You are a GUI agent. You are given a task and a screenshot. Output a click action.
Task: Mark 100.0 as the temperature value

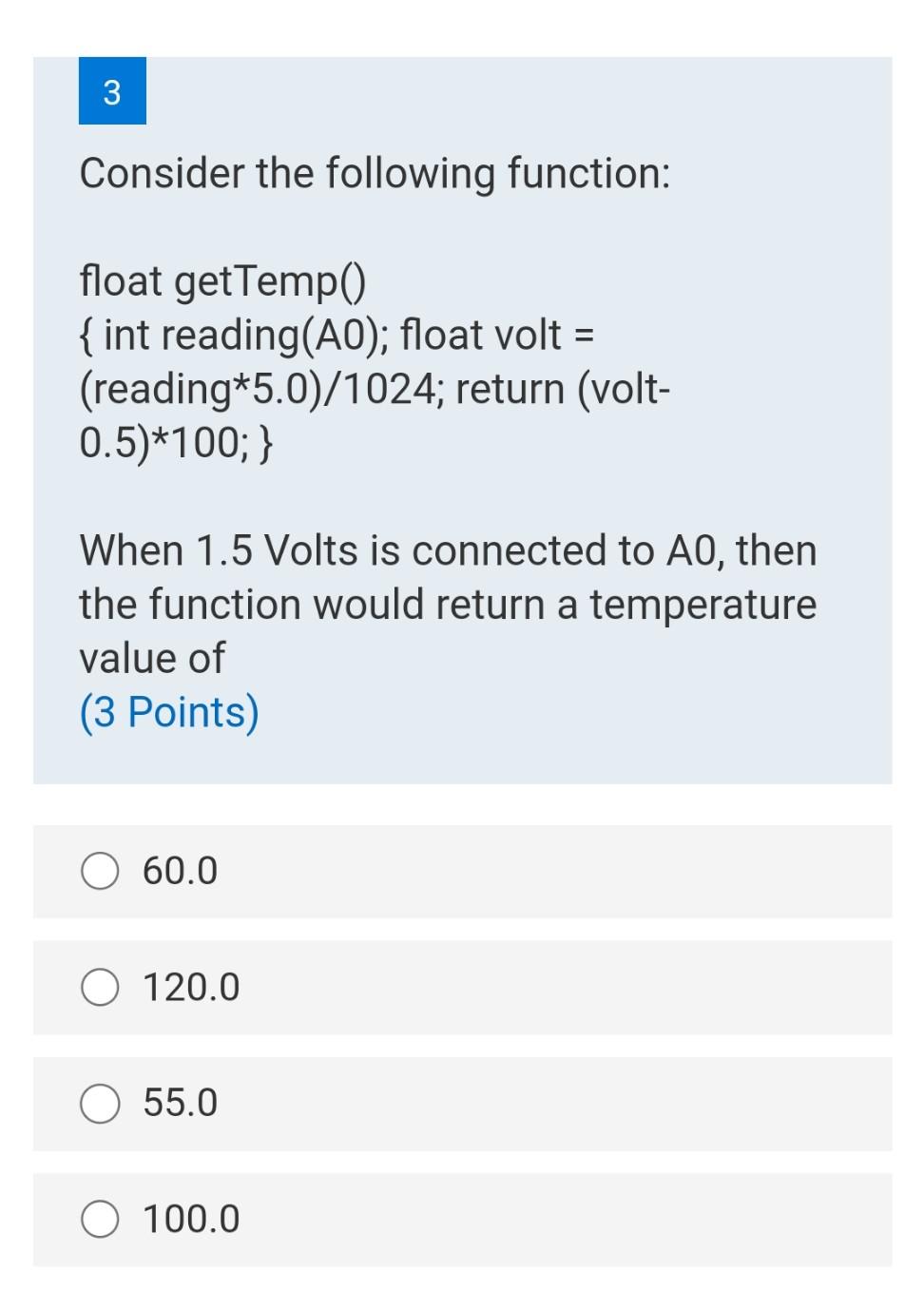click(x=100, y=1219)
